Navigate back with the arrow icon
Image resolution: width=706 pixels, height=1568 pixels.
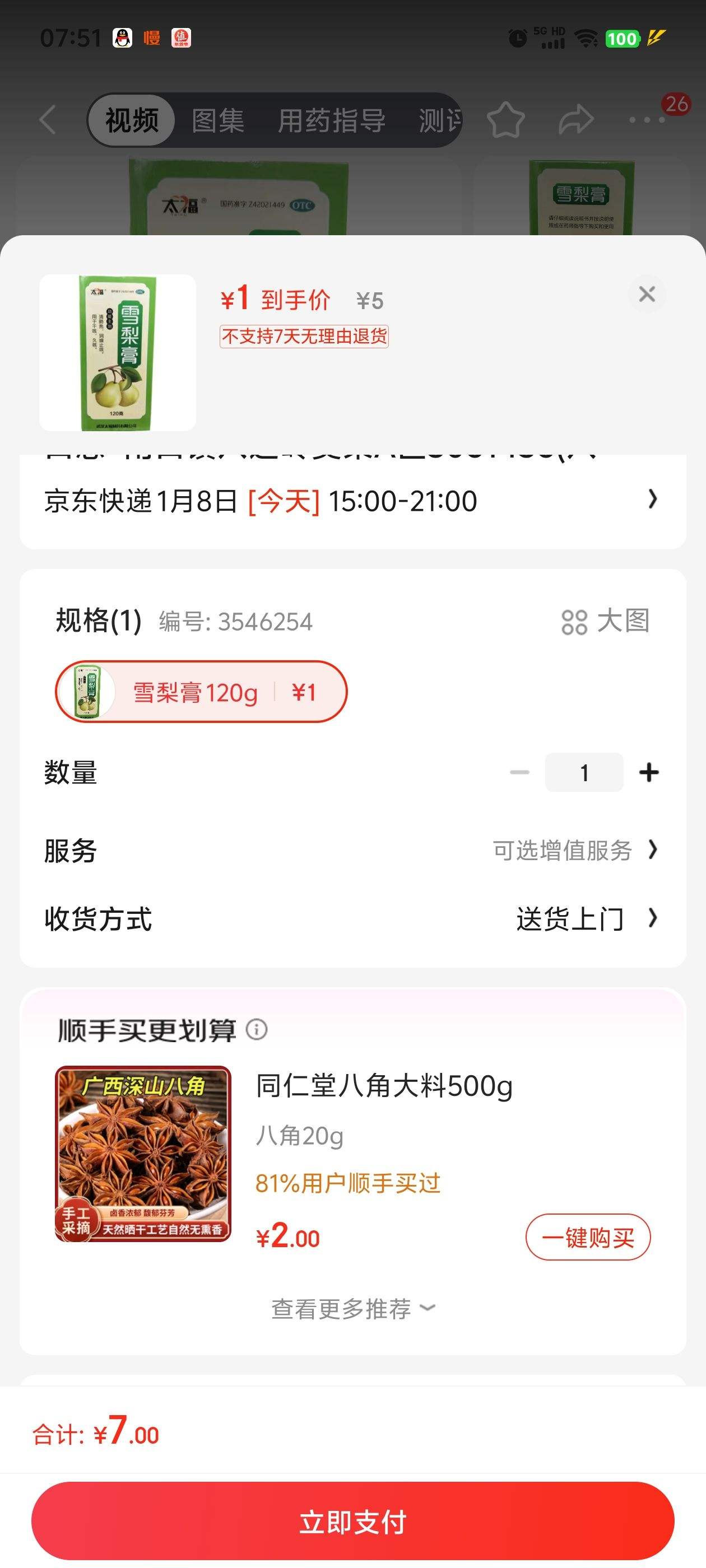[x=49, y=119]
